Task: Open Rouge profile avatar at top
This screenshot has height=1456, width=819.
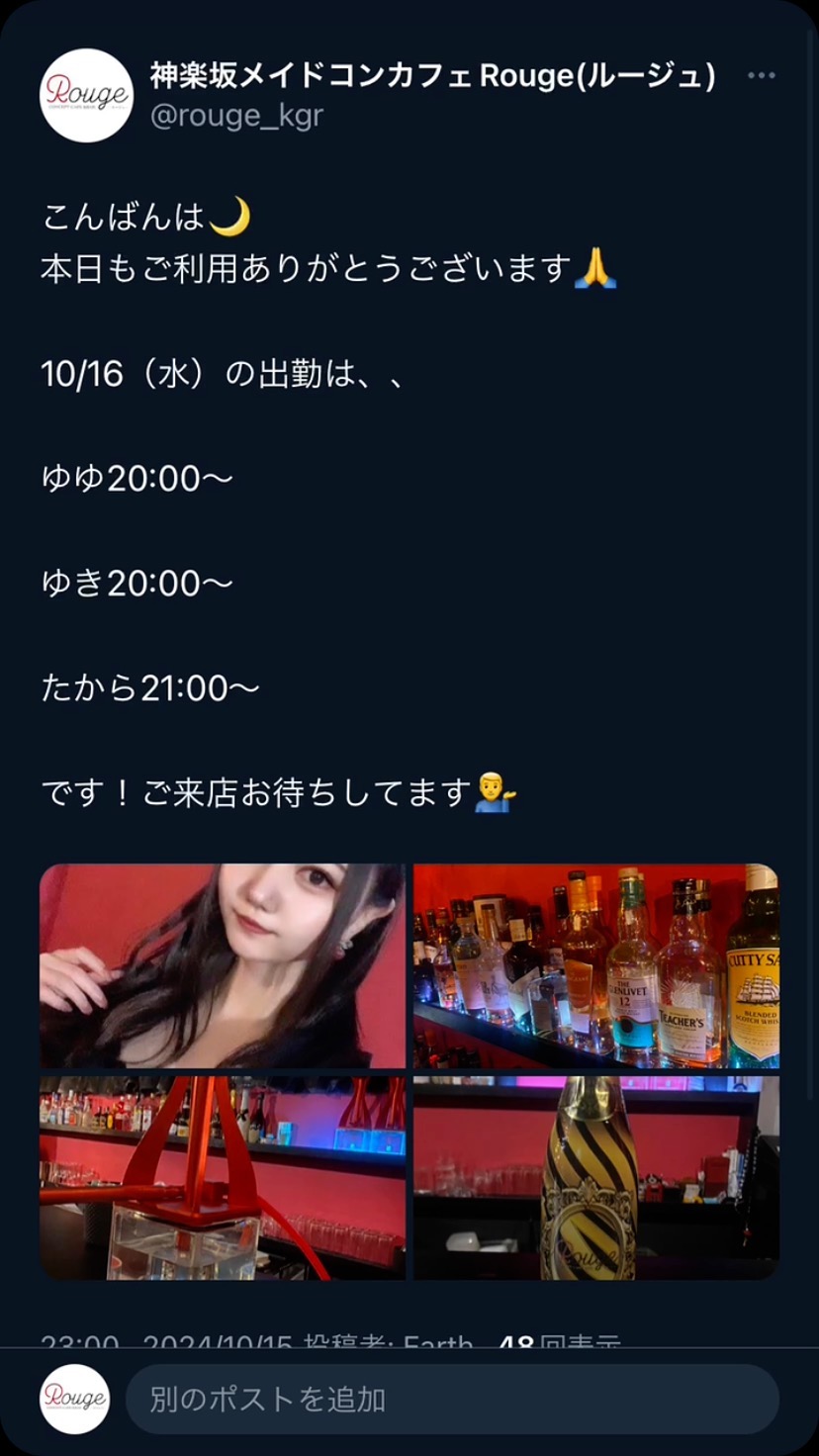Action: pyautogui.click(x=86, y=96)
